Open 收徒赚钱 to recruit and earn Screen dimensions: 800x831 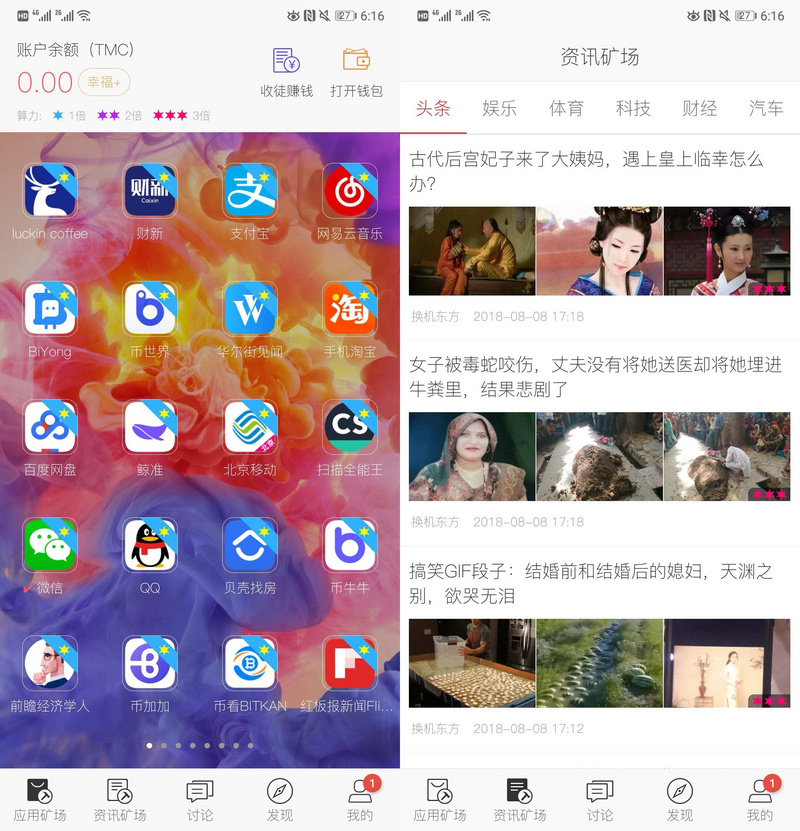tap(287, 72)
